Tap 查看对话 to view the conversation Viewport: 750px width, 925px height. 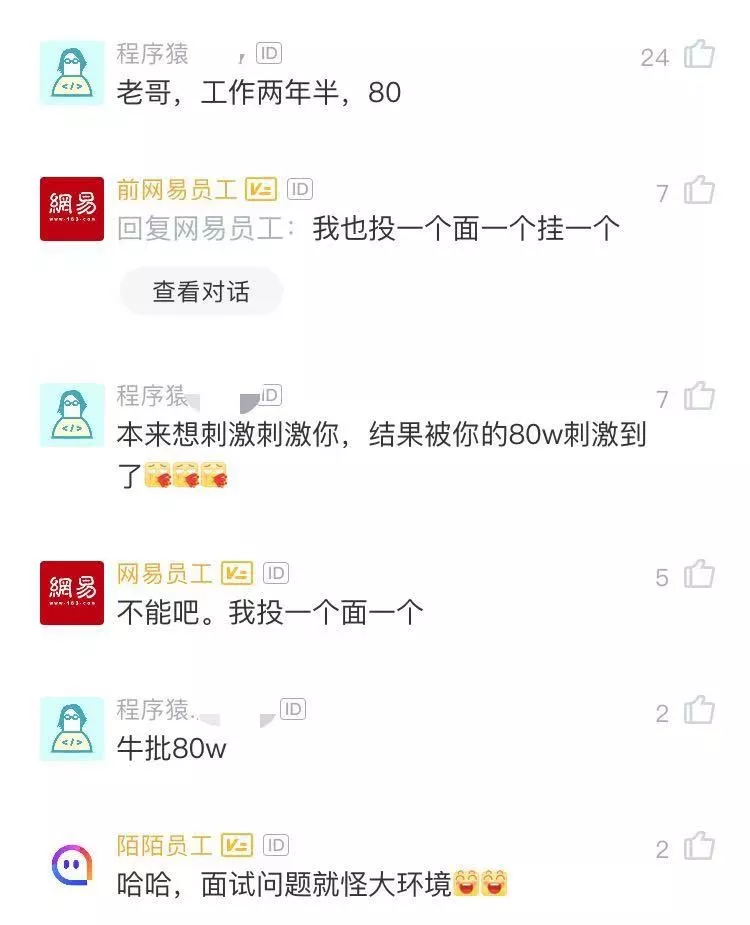201,292
